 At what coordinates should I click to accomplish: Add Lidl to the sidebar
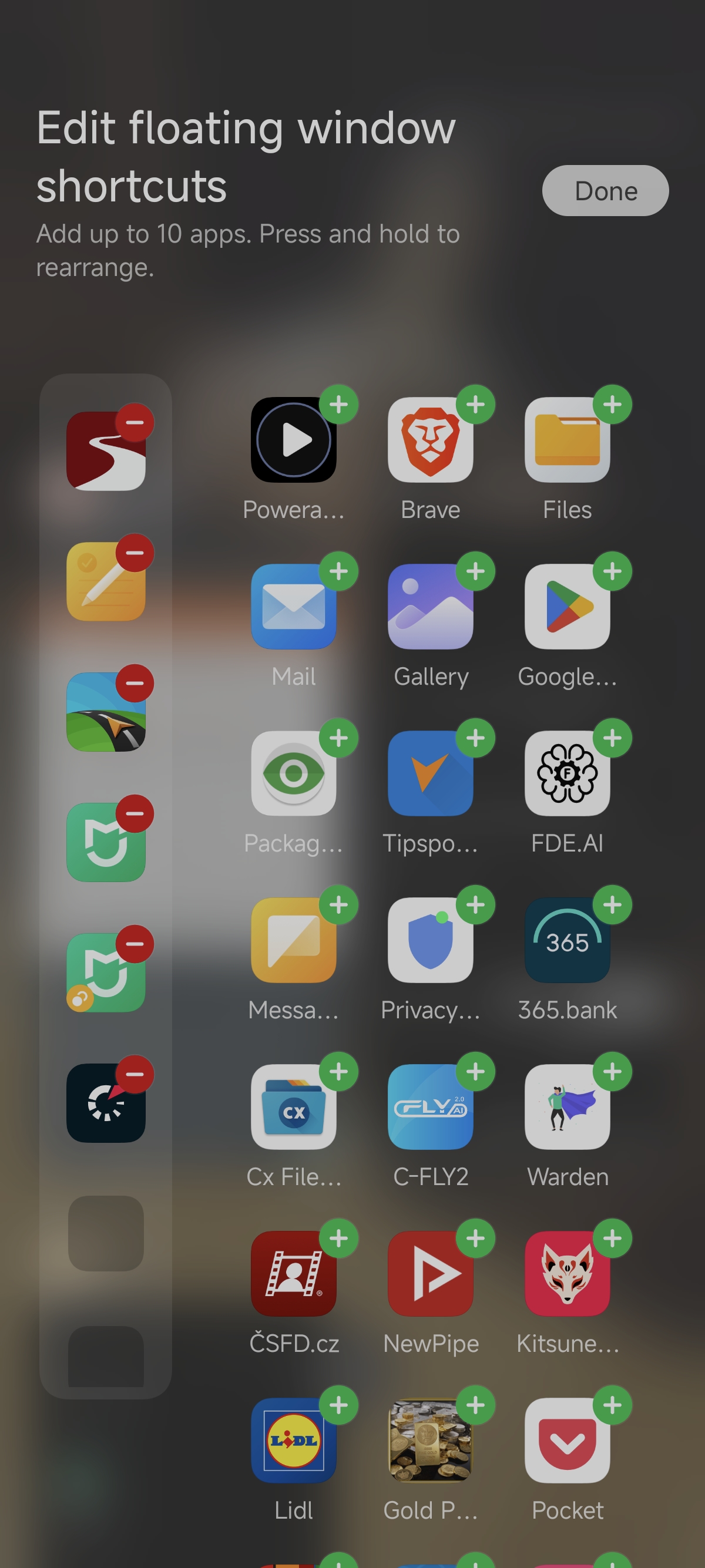click(x=338, y=1405)
